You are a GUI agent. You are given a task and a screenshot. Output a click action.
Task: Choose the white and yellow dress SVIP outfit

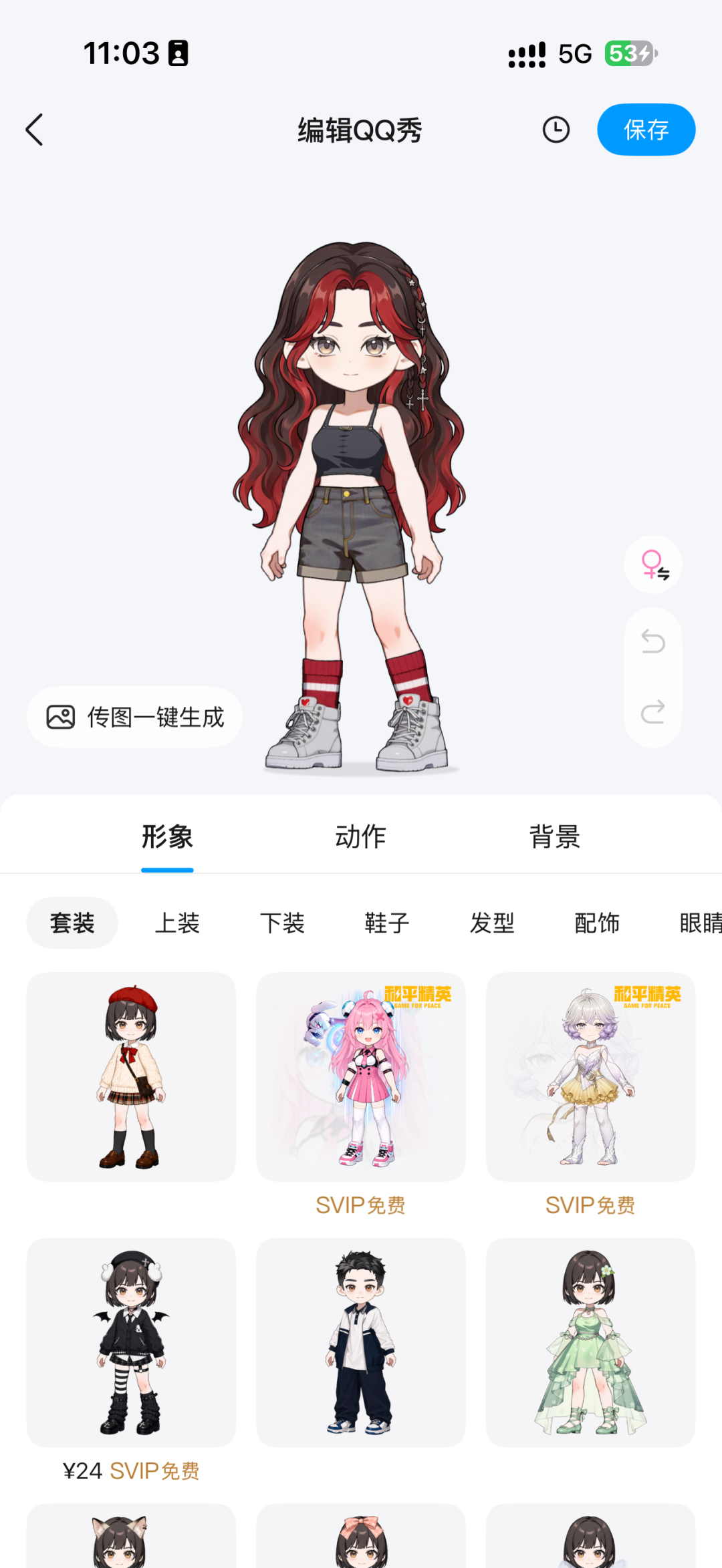(x=590, y=1076)
